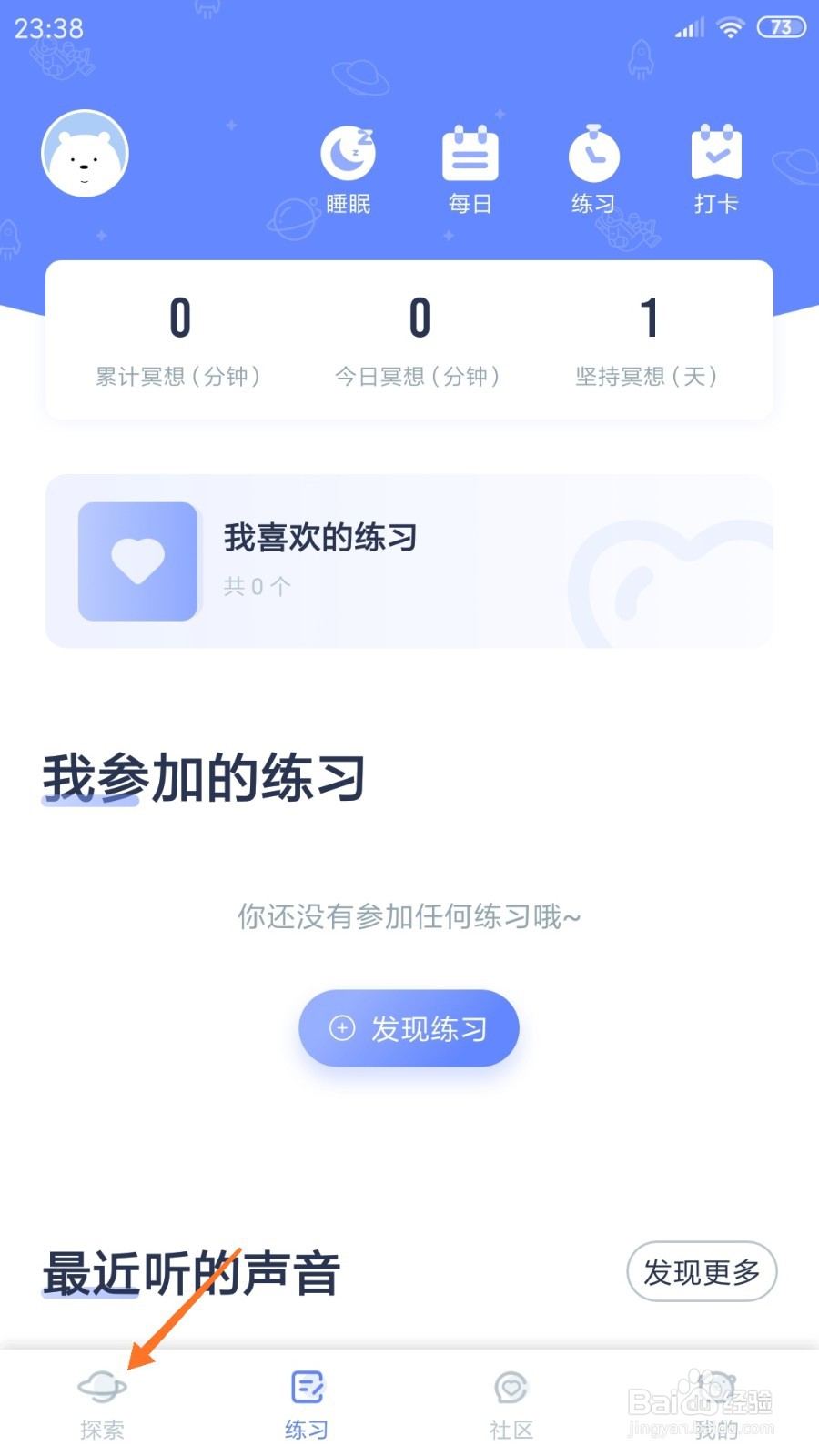Switch to the 练习 tab at bottom
The width and height of the screenshot is (819, 1456).
[307, 1401]
